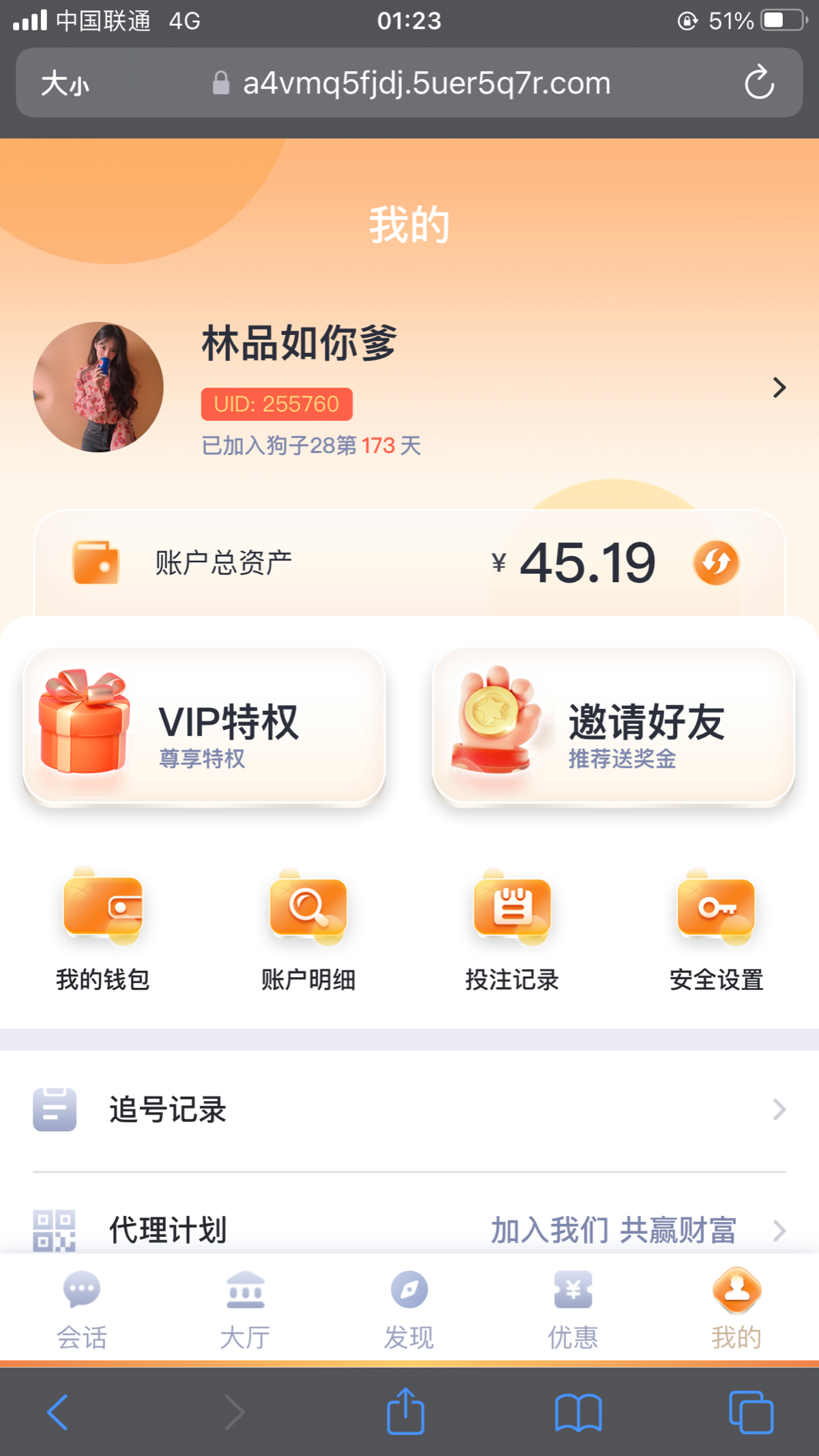
Task: Open the 邀请好友 invite card
Action: pyautogui.click(x=613, y=728)
